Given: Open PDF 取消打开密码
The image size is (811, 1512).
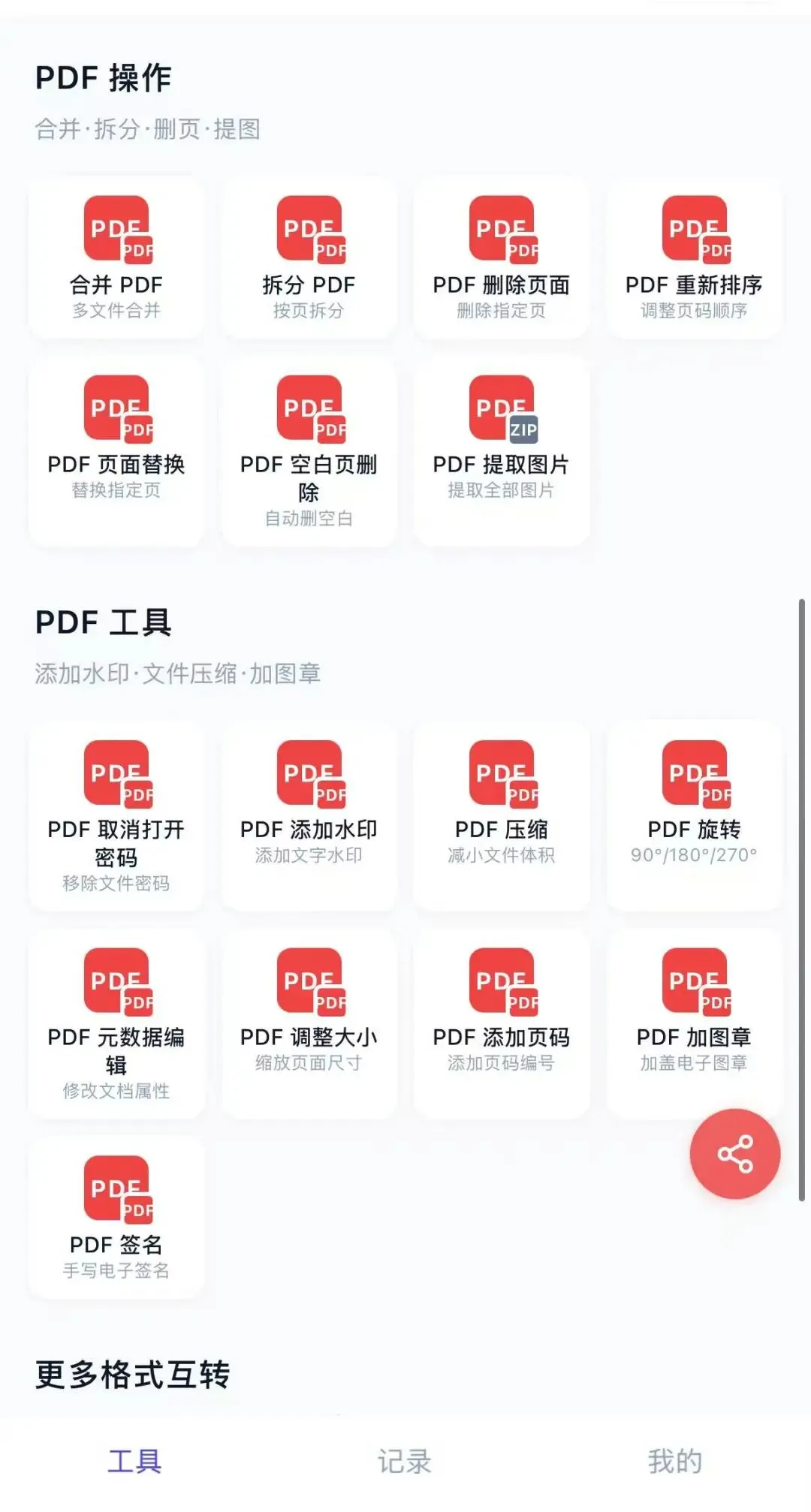Looking at the screenshot, I should tap(116, 817).
